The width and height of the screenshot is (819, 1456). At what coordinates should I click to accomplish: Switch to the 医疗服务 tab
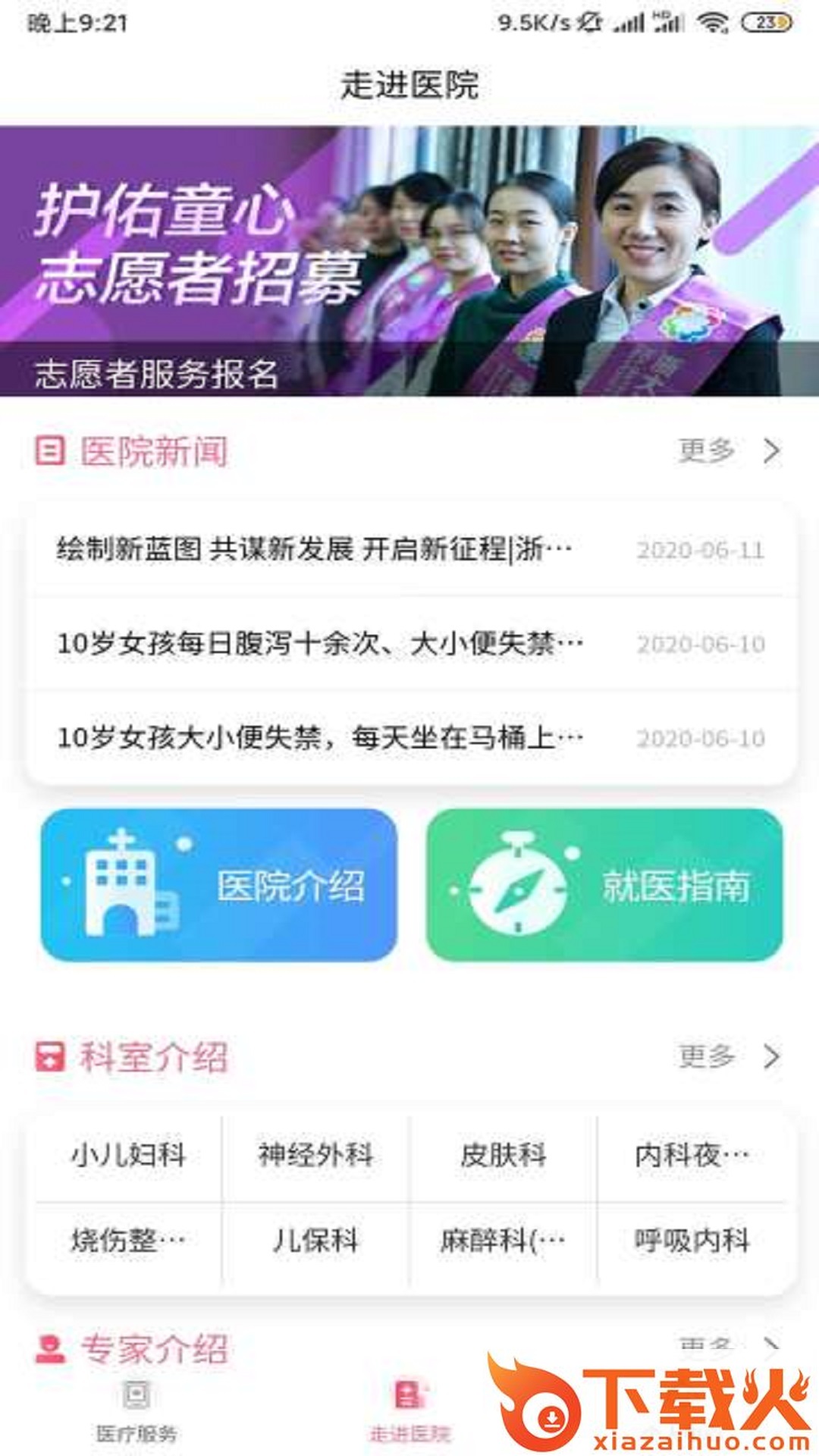coord(136,1410)
